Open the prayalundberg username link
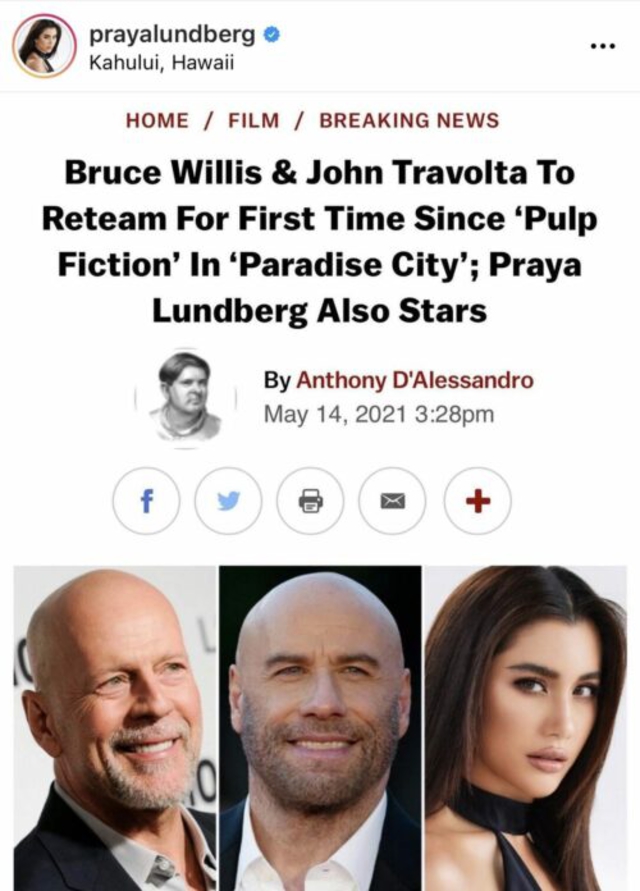This screenshot has height=891, width=640. click(171, 35)
